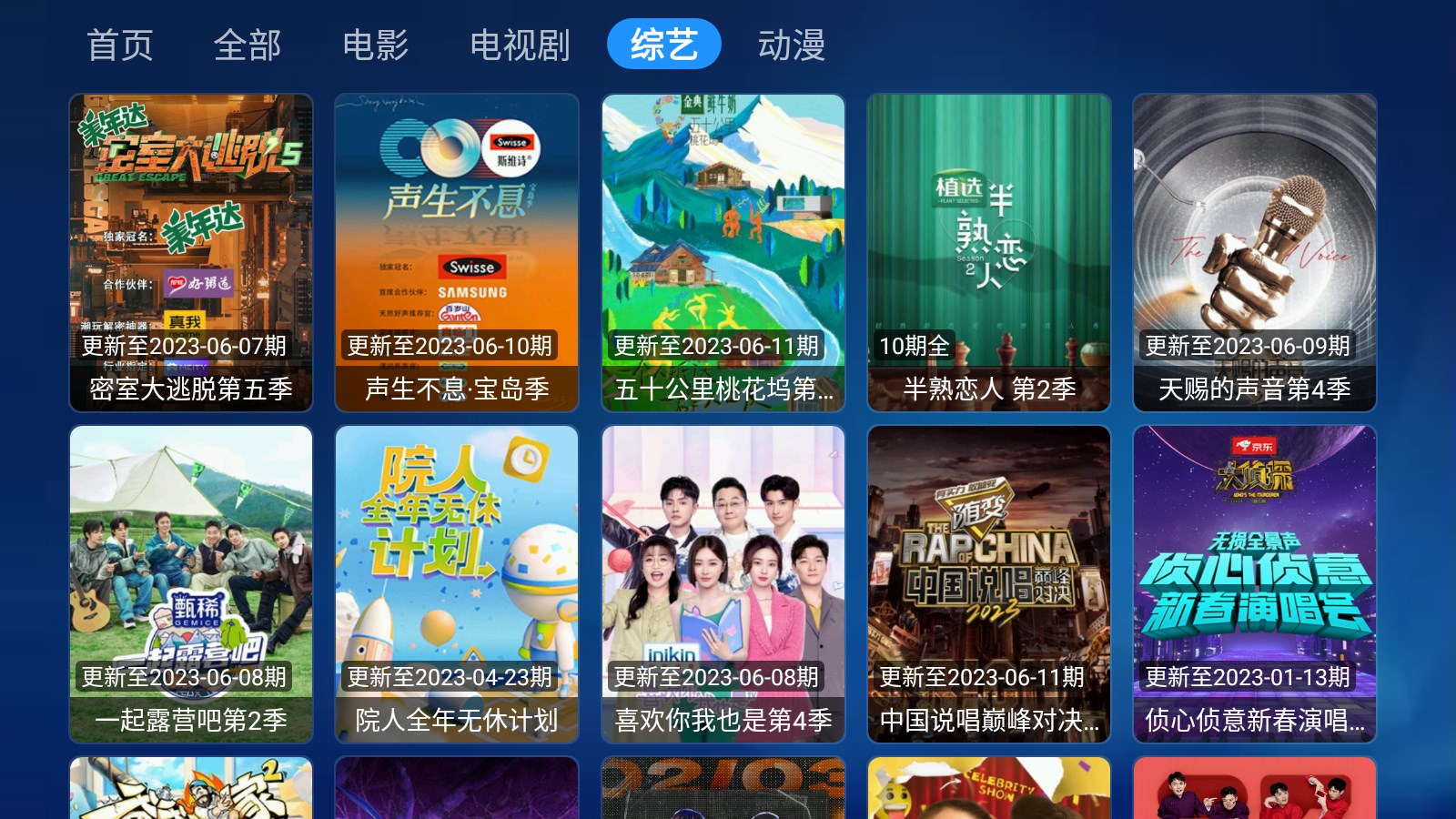This screenshot has height=819, width=1456.
Task: Switch to the 首页 tab
Action: [x=119, y=45]
